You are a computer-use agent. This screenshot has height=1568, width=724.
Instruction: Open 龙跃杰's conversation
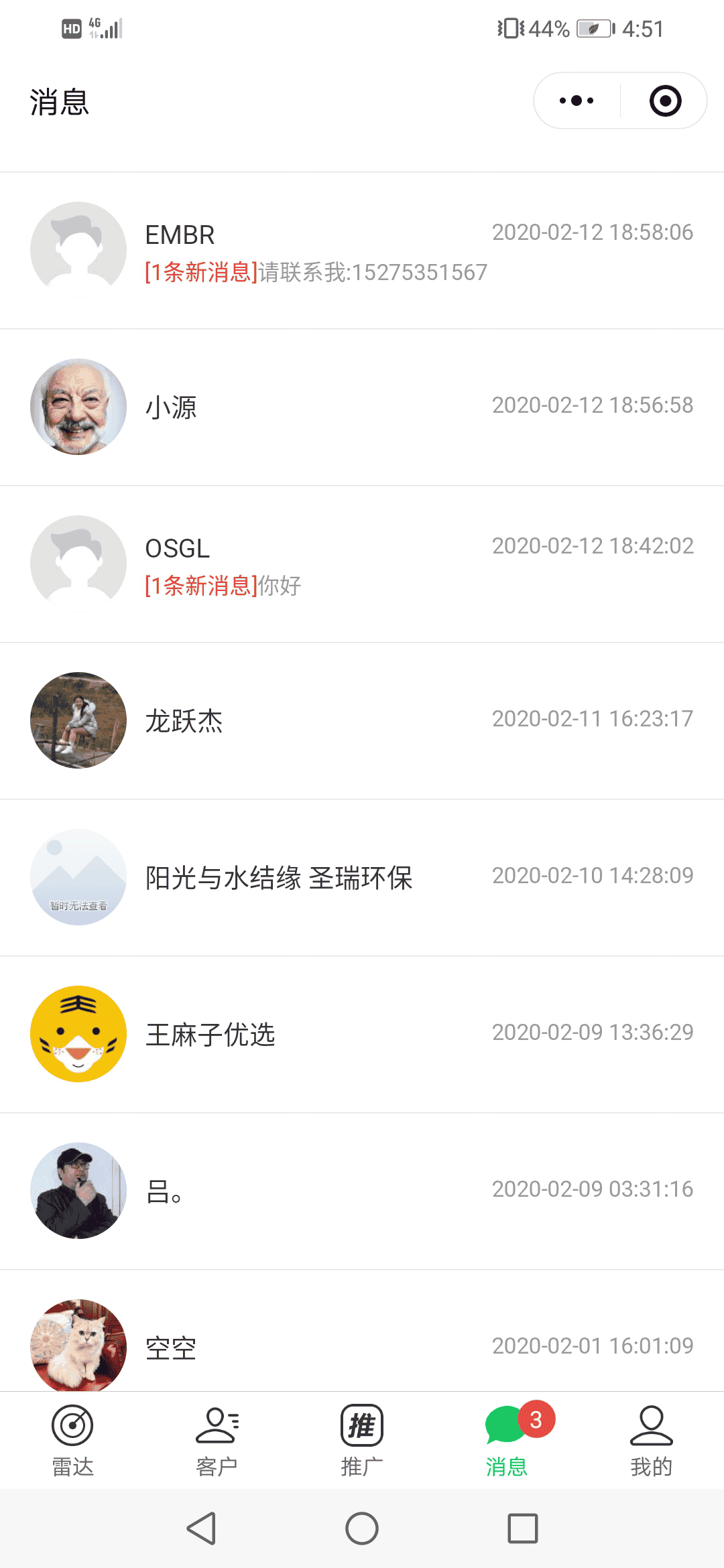362,720
